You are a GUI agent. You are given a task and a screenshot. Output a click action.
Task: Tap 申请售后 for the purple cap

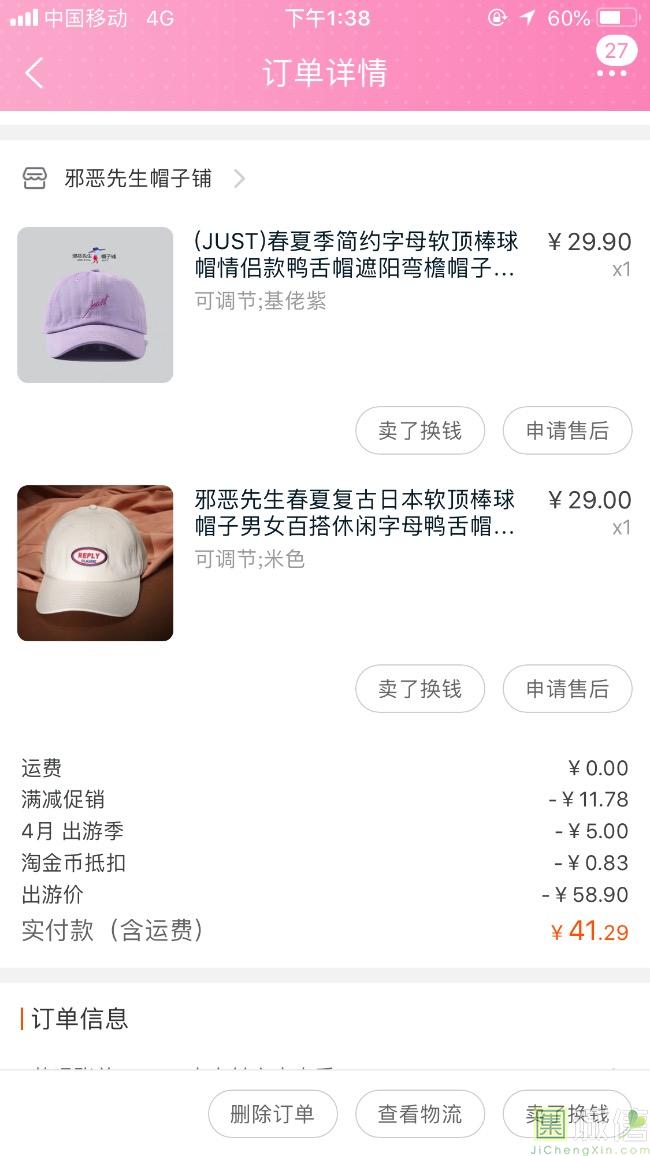[x=567, y=431]
